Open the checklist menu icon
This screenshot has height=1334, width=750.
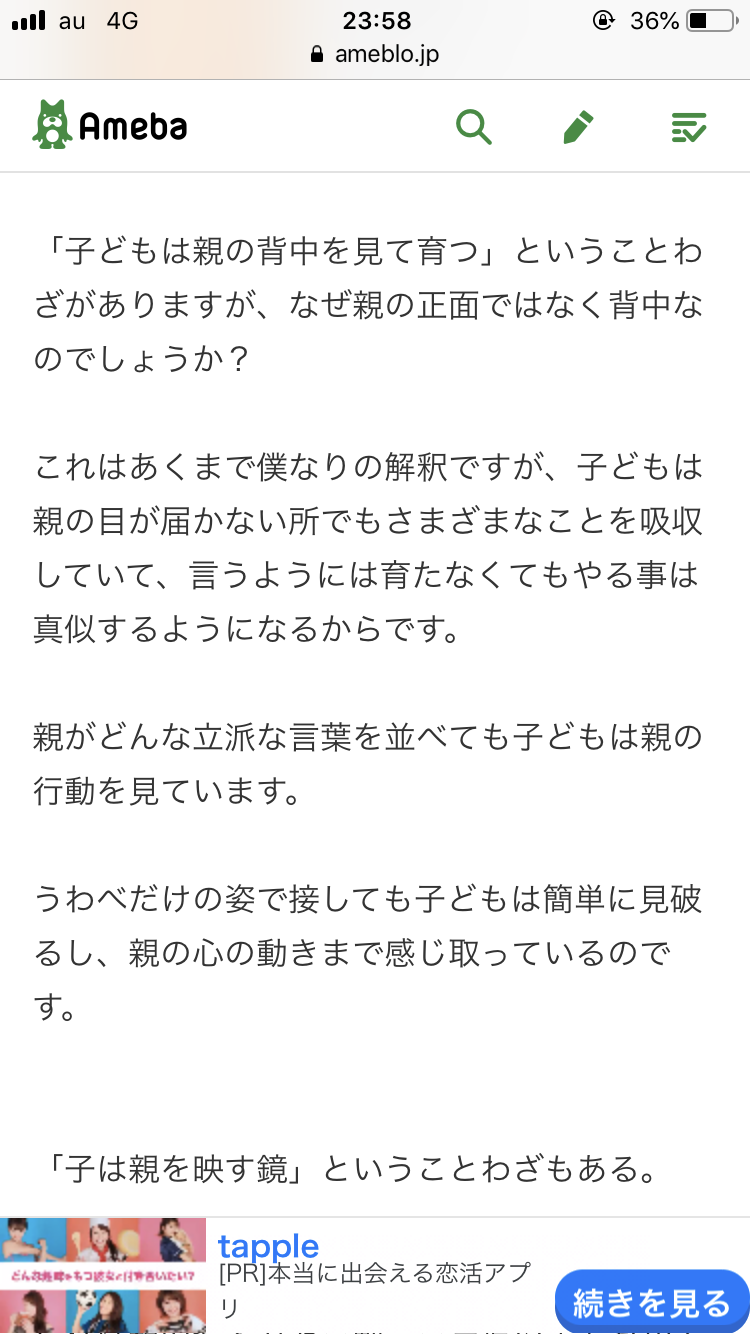click(x=688, y=127)
